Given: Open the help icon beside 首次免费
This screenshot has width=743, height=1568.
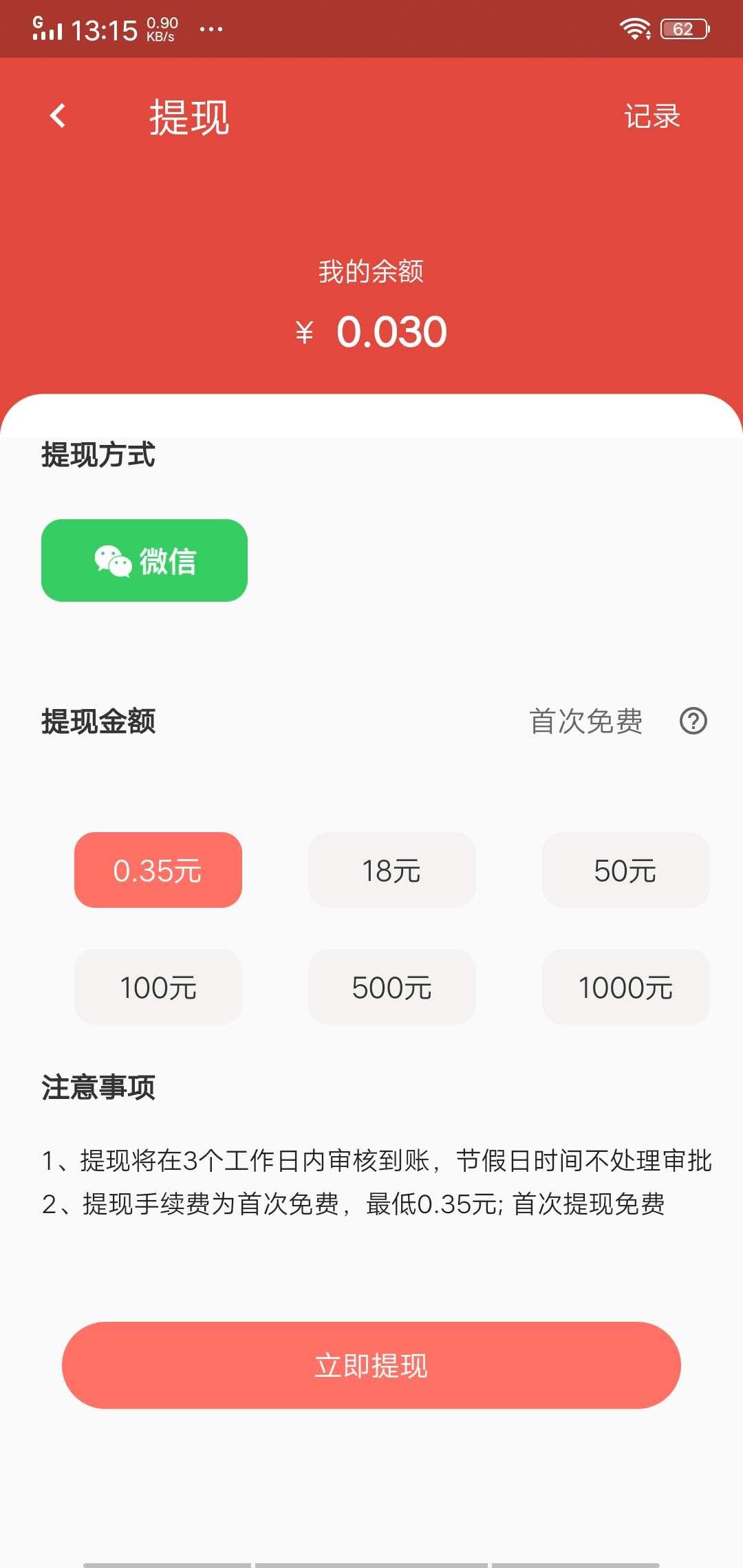Looking at the screenshot, I should (693, 721).
